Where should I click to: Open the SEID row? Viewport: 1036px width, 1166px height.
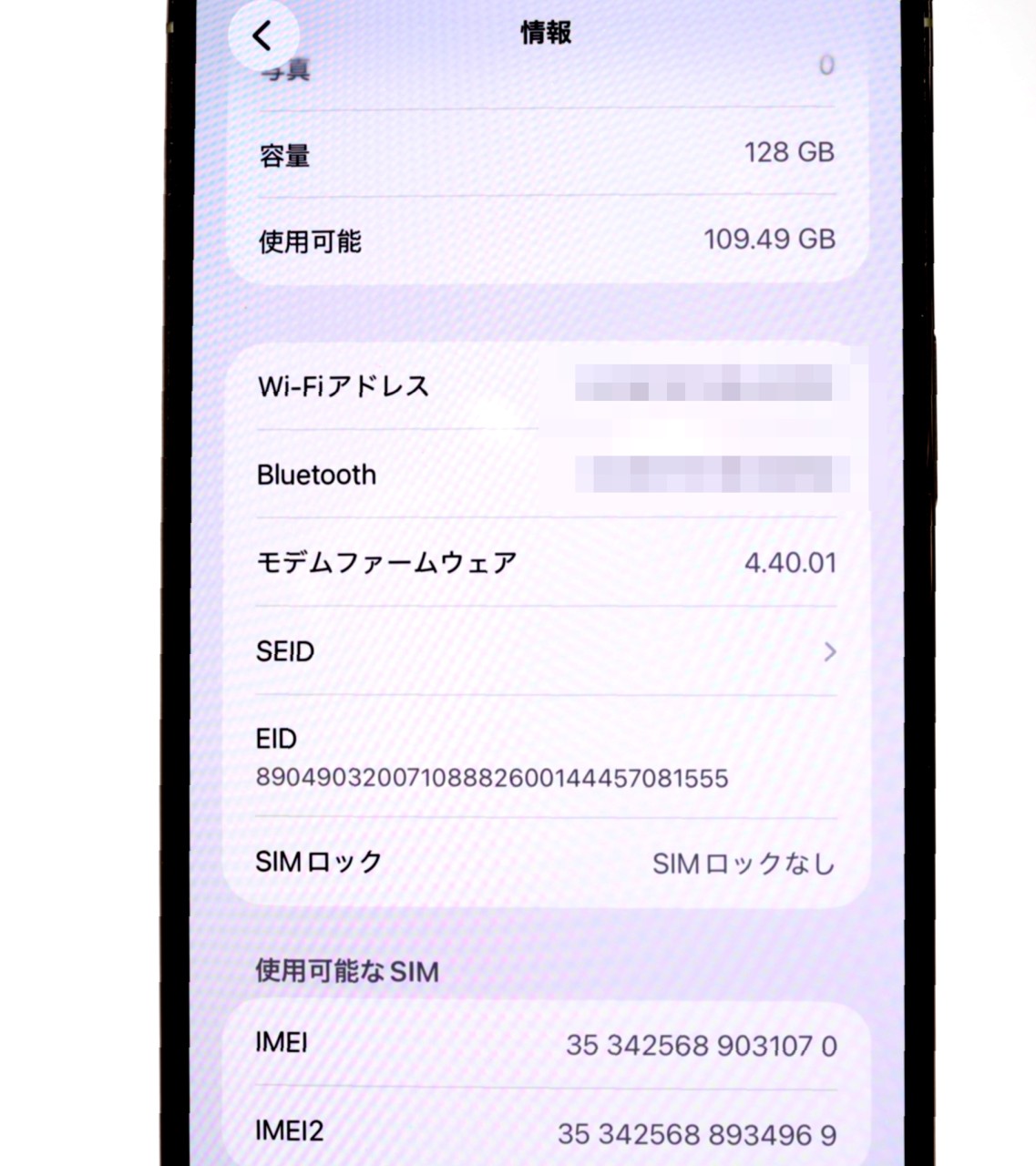pyautogui.click(x=545, y=651)
